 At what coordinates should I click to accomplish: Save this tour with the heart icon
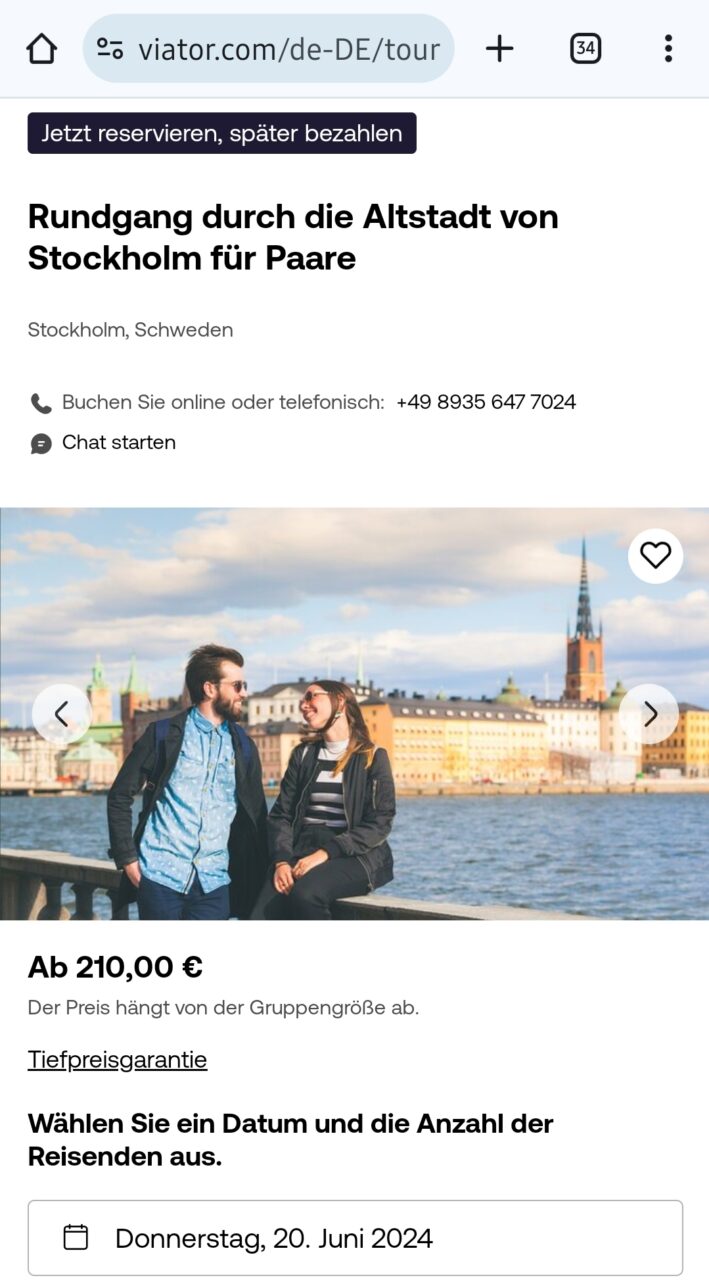tap(655, 555)
